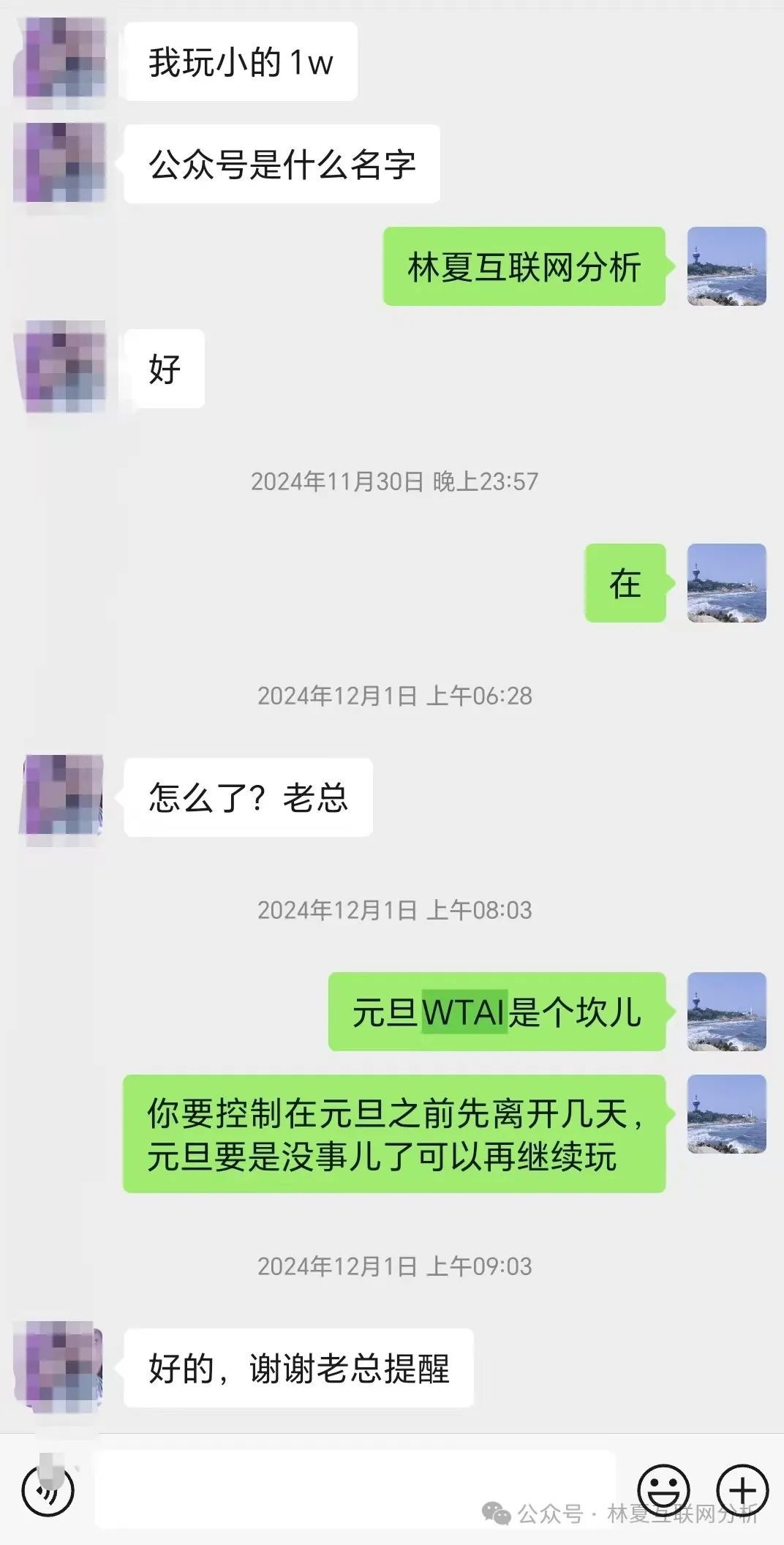This screenshot has height=1545, width=784.
Task: Open the plus attachments menu
Action: (742, 1489)
